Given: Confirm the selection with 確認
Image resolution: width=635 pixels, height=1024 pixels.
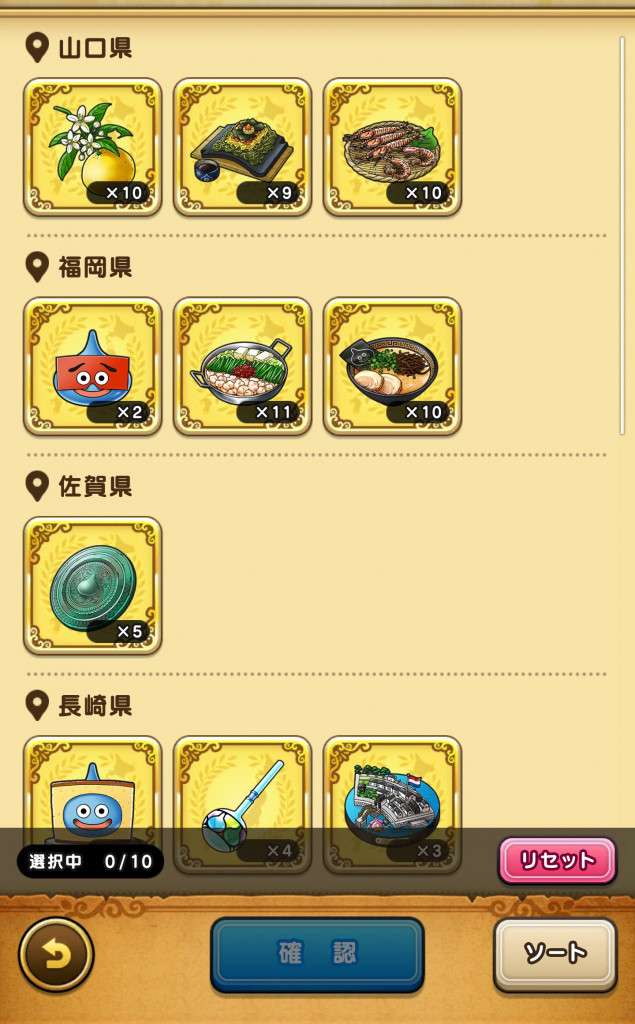Looking at the screenshot, I should [317, 954].
